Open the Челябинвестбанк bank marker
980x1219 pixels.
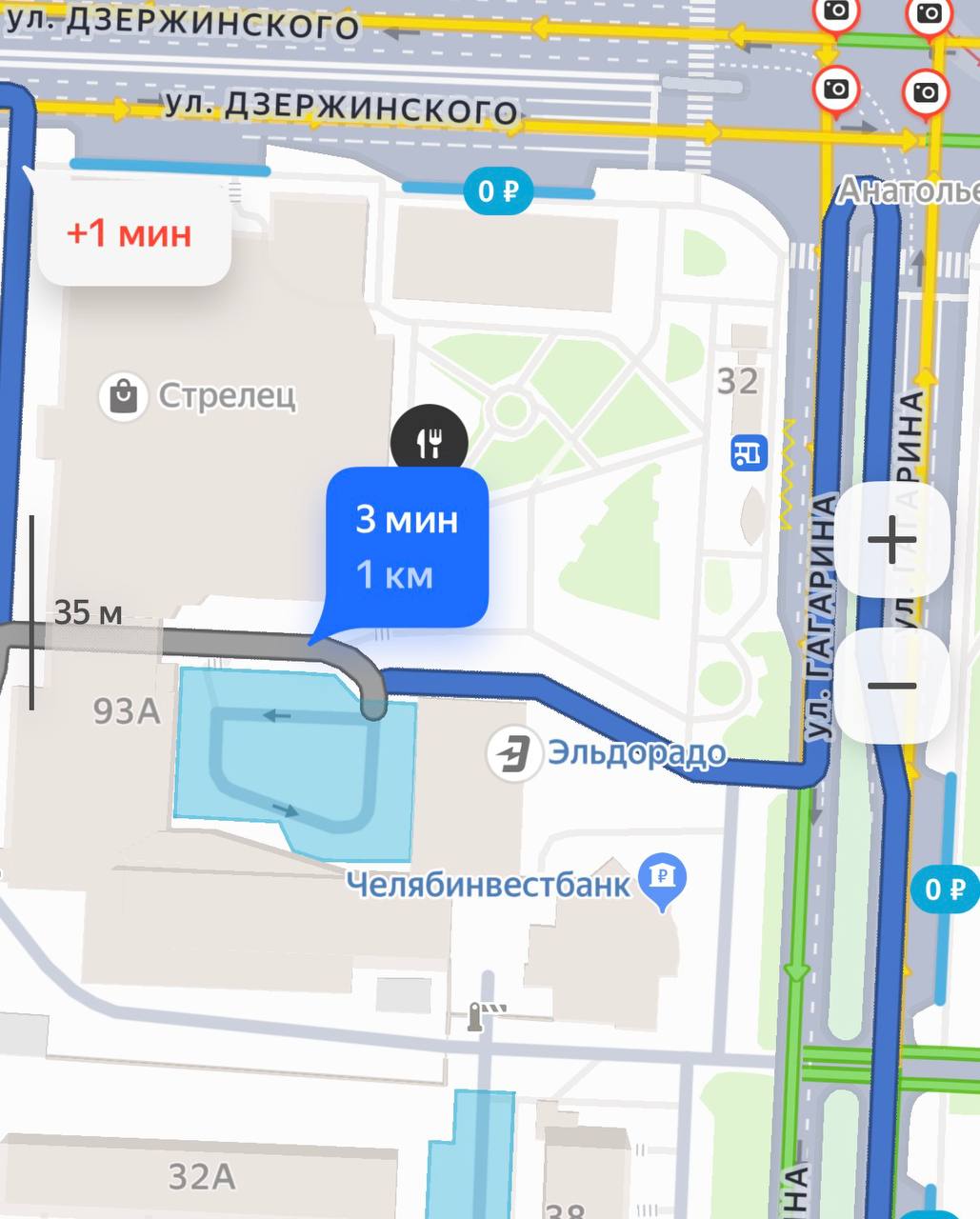pos(662,878)
